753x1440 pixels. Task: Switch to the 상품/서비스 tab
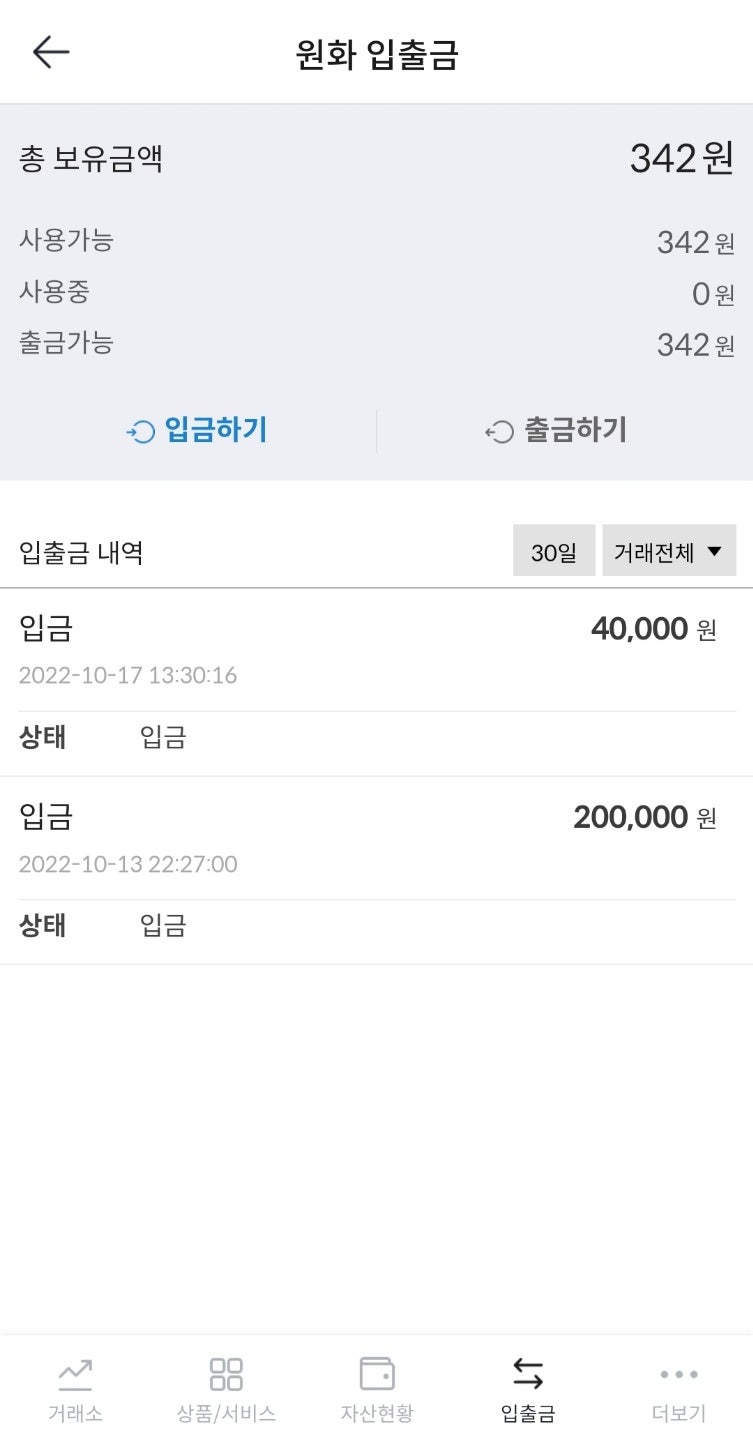[226, 1389]
